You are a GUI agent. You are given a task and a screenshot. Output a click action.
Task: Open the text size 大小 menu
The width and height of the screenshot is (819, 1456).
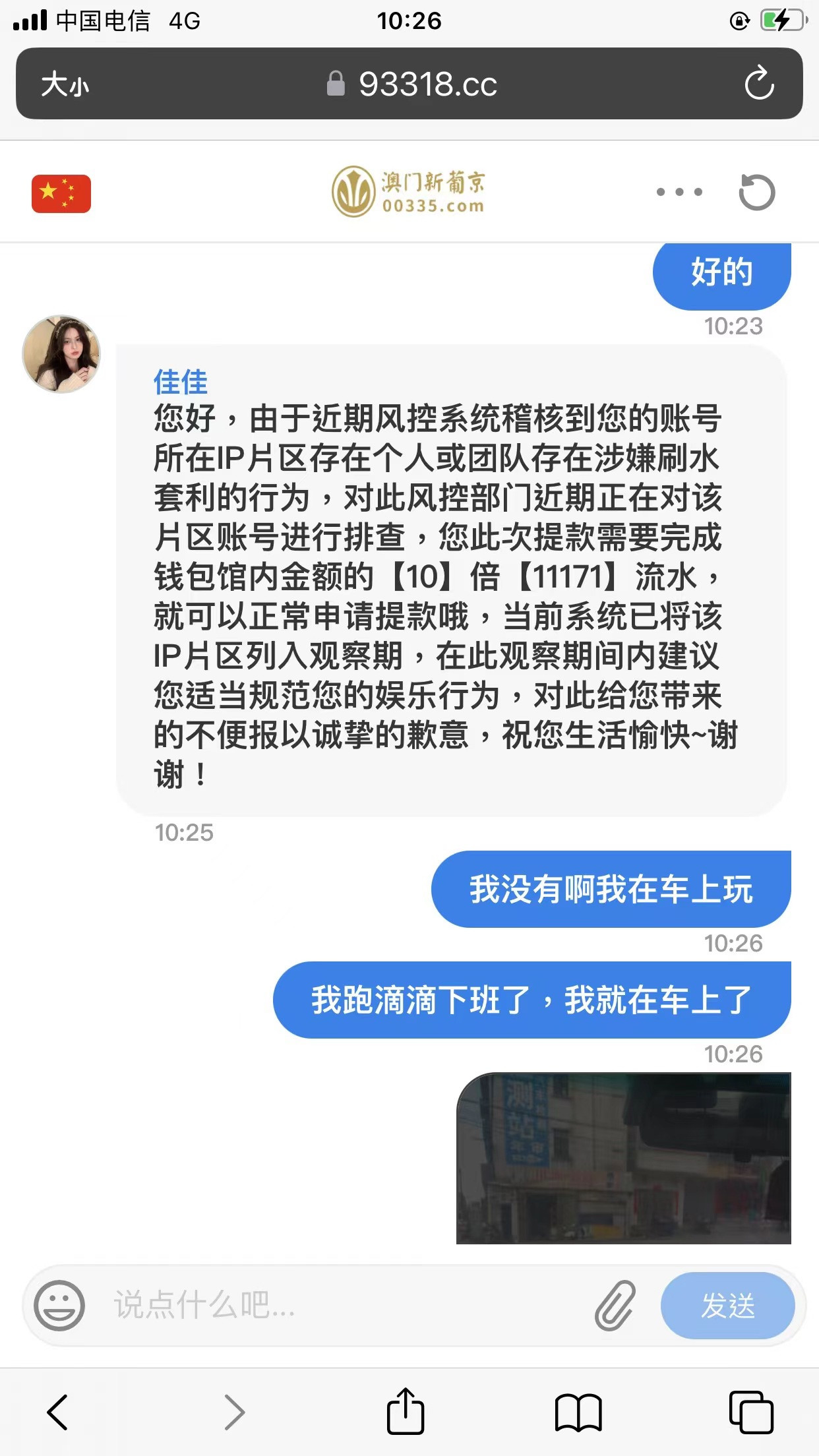pyautogui.click(x=65, y=84)
